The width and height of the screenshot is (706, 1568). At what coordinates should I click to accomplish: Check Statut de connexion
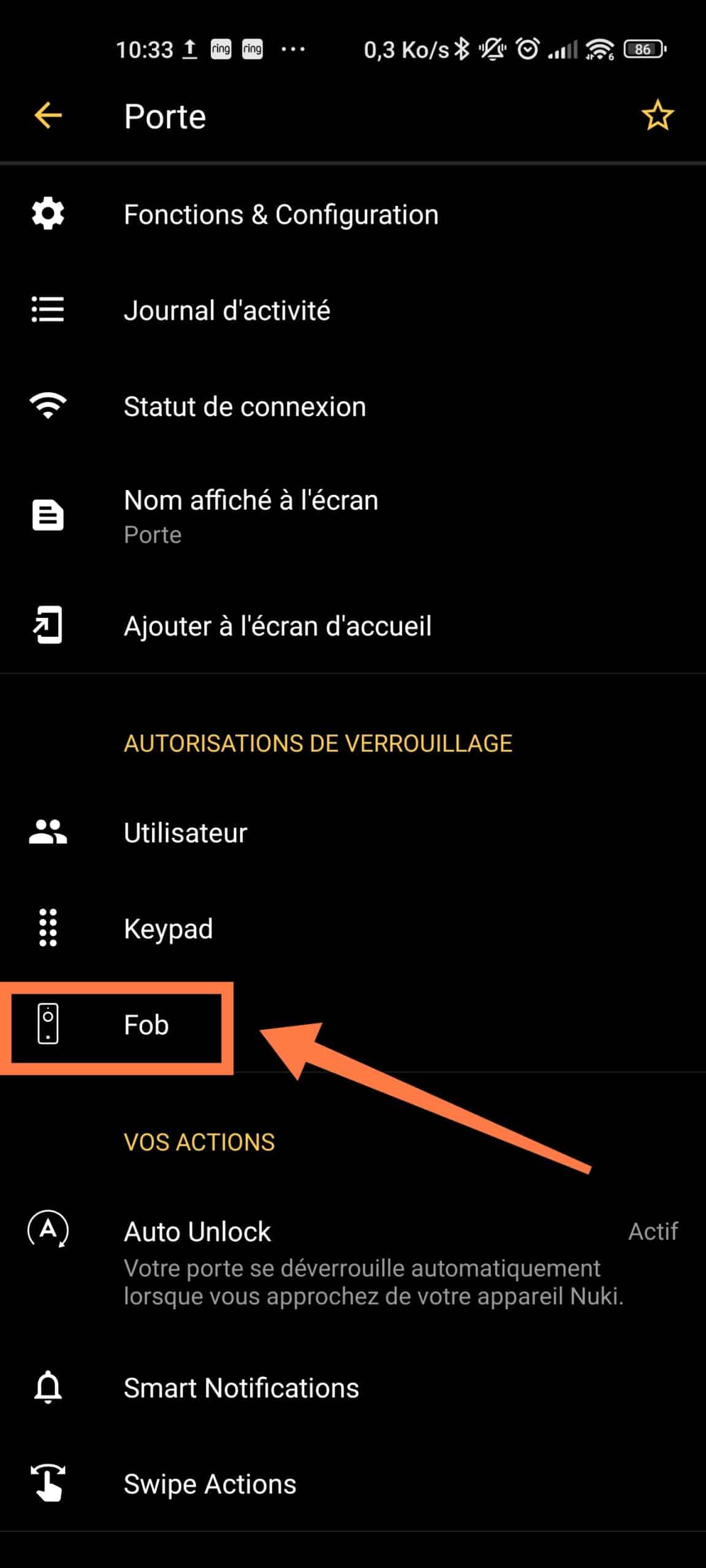tap(353, 406)
